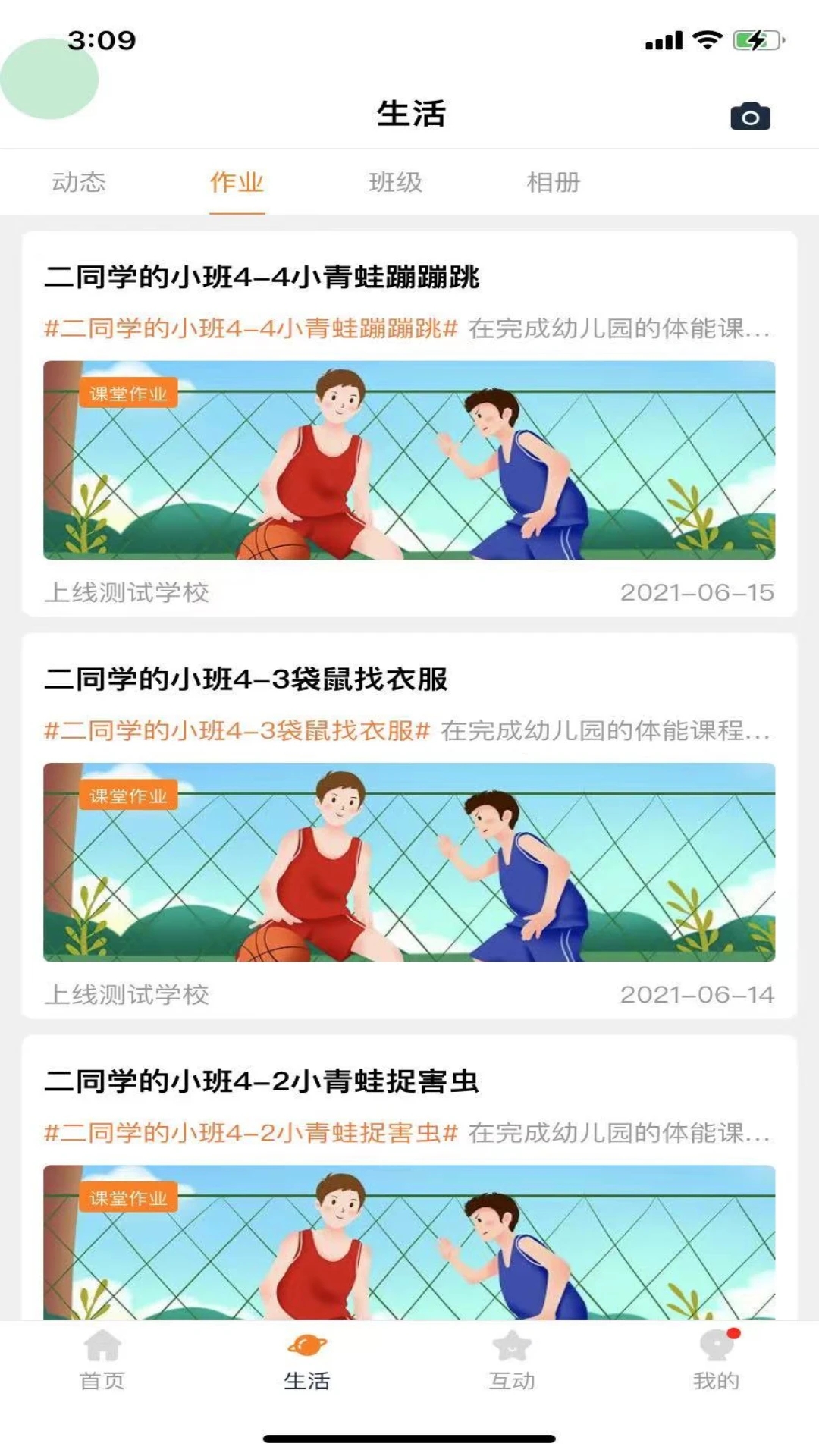Image resolution: width=819 pixels, height=1456 pixels.
Task: Open the 相册 tab
Action: (554, 183)
